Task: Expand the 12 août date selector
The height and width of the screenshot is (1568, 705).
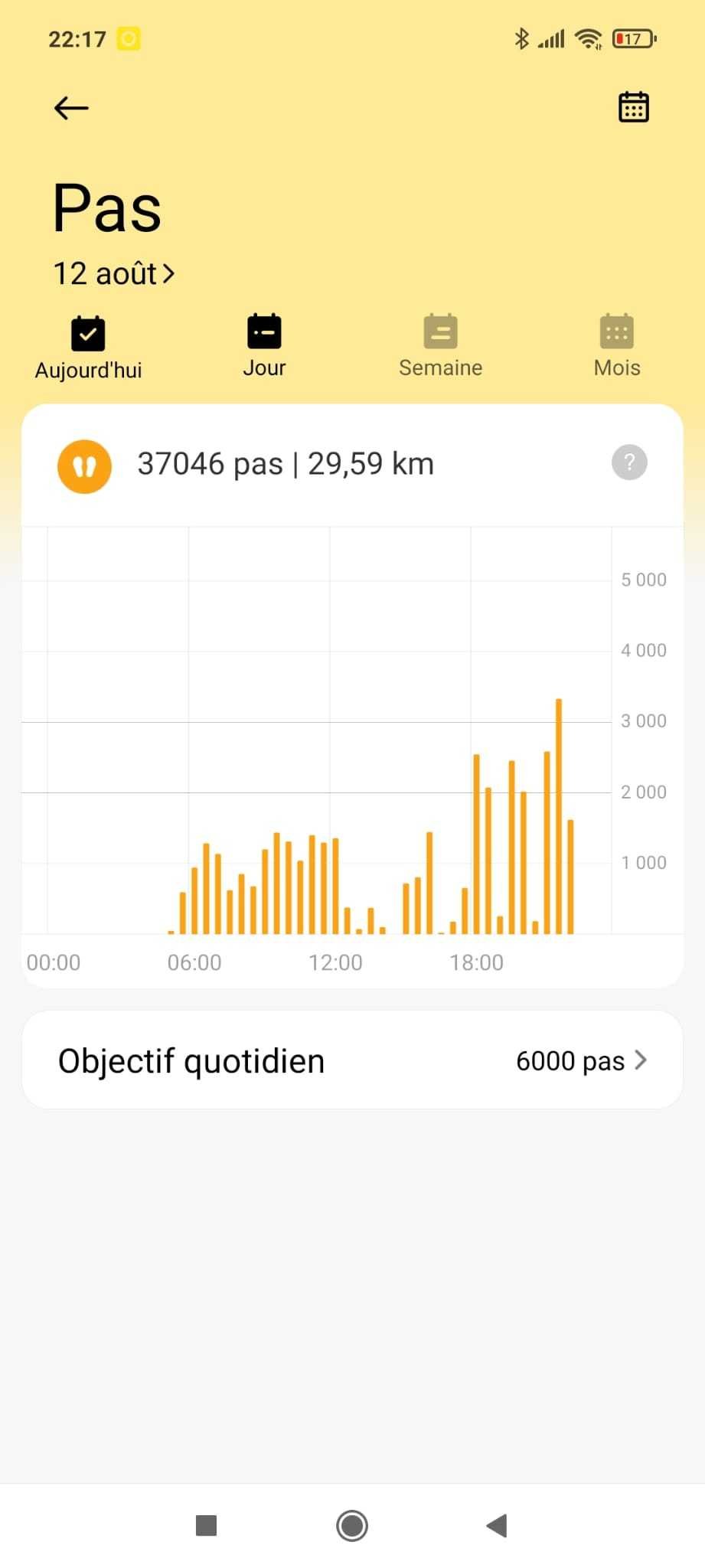Action: [114, 273]
